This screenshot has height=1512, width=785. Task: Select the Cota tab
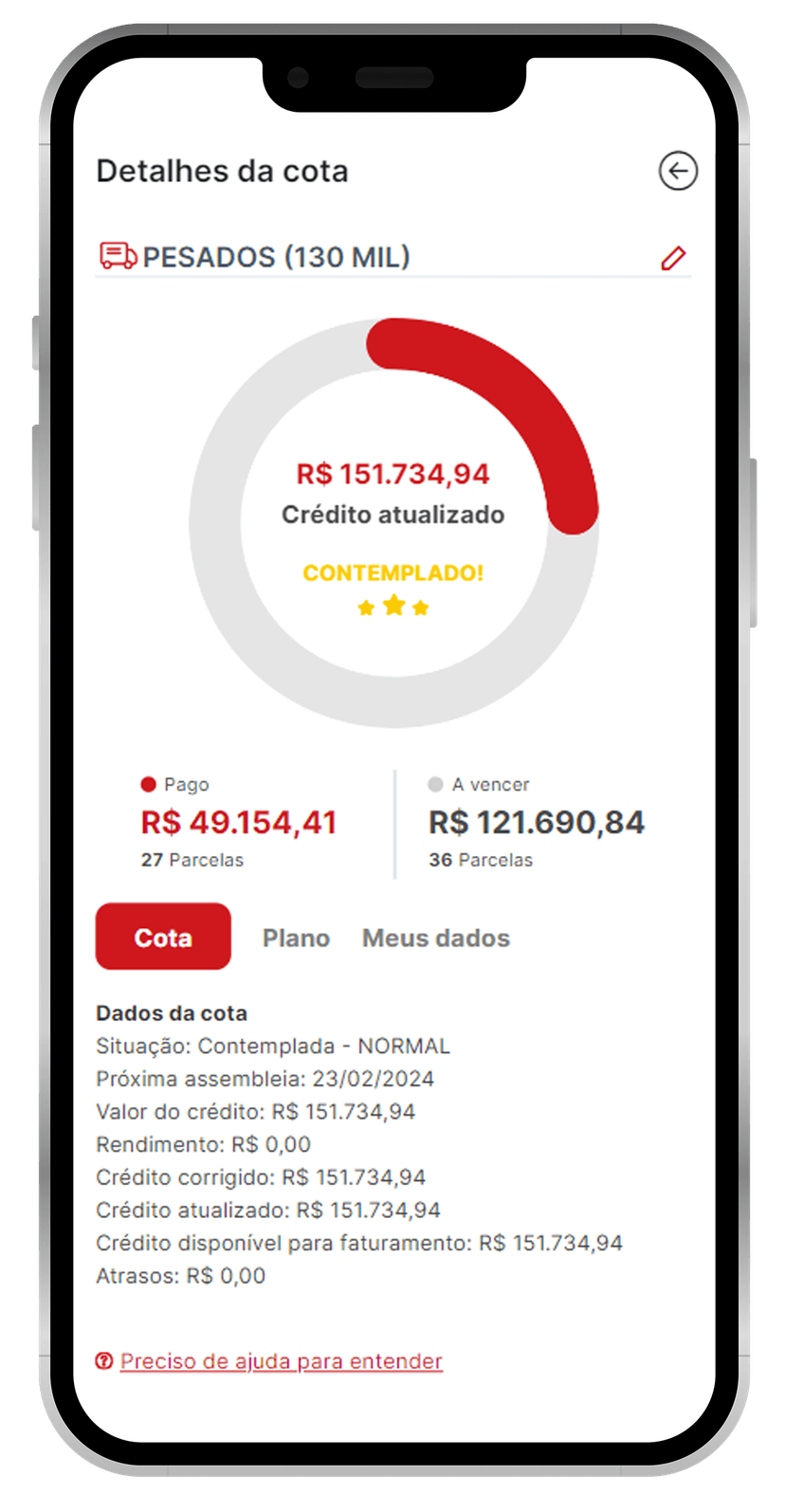point(163,937)
